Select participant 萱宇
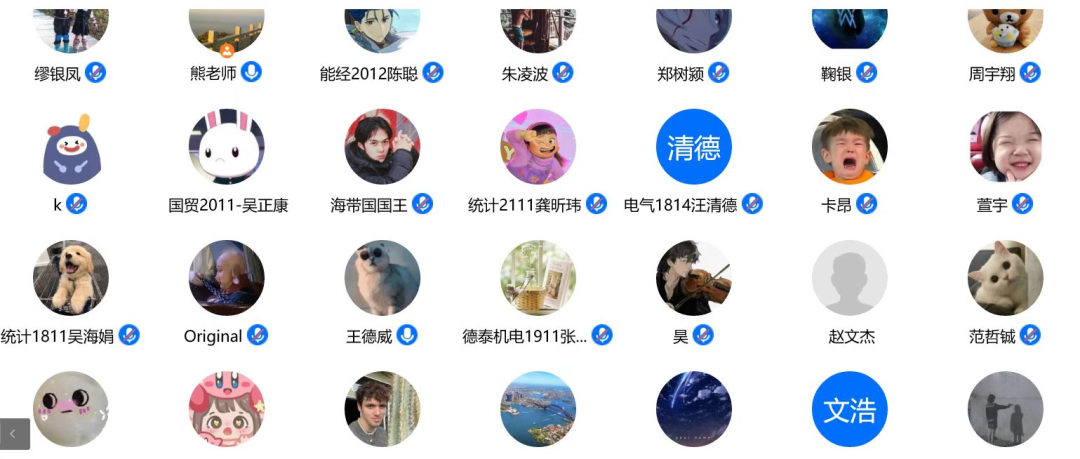1080x459 pixels. tap(1005, 148)
